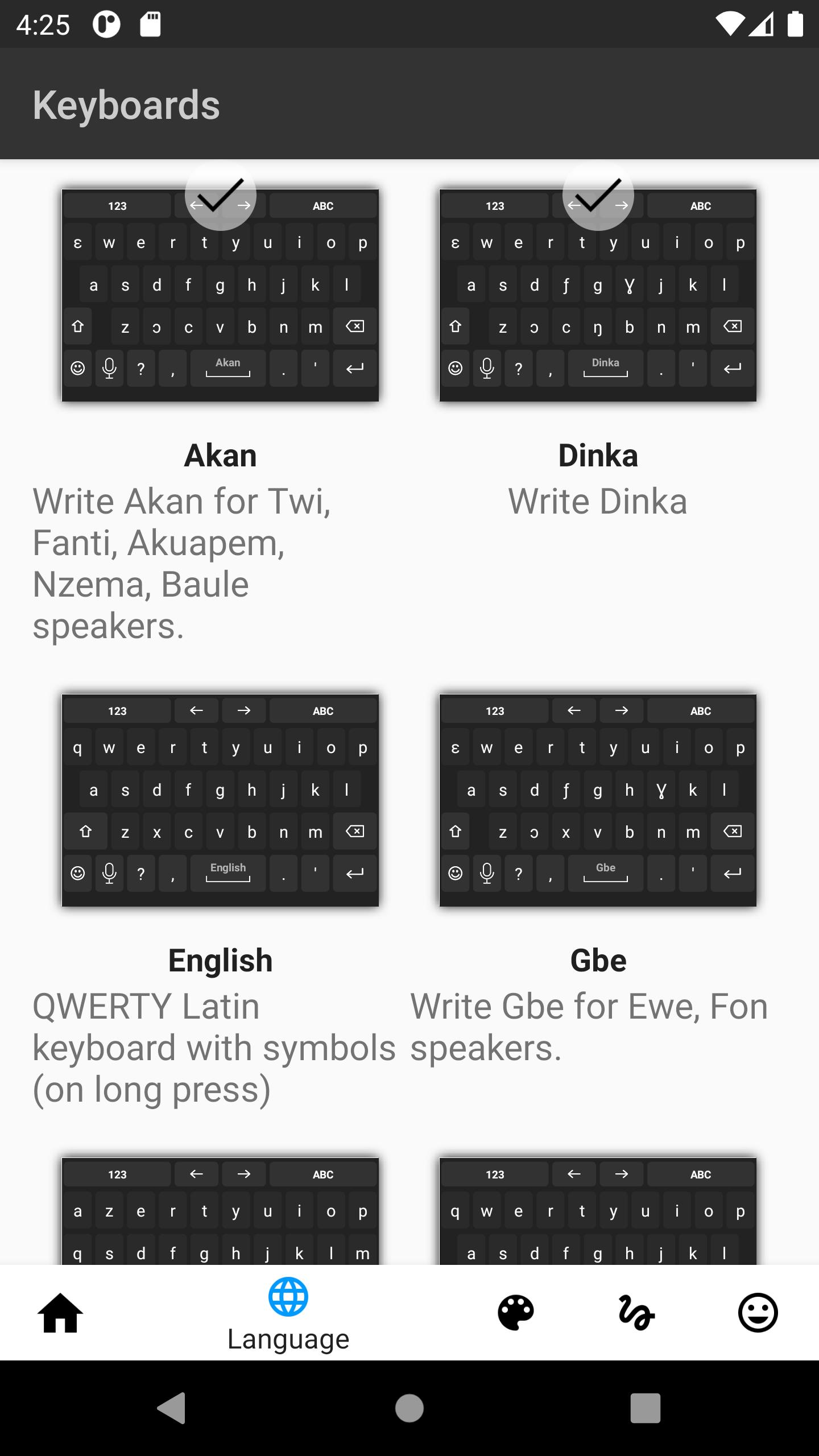
Task: Open the Language tab
Action: point(288,1314)
